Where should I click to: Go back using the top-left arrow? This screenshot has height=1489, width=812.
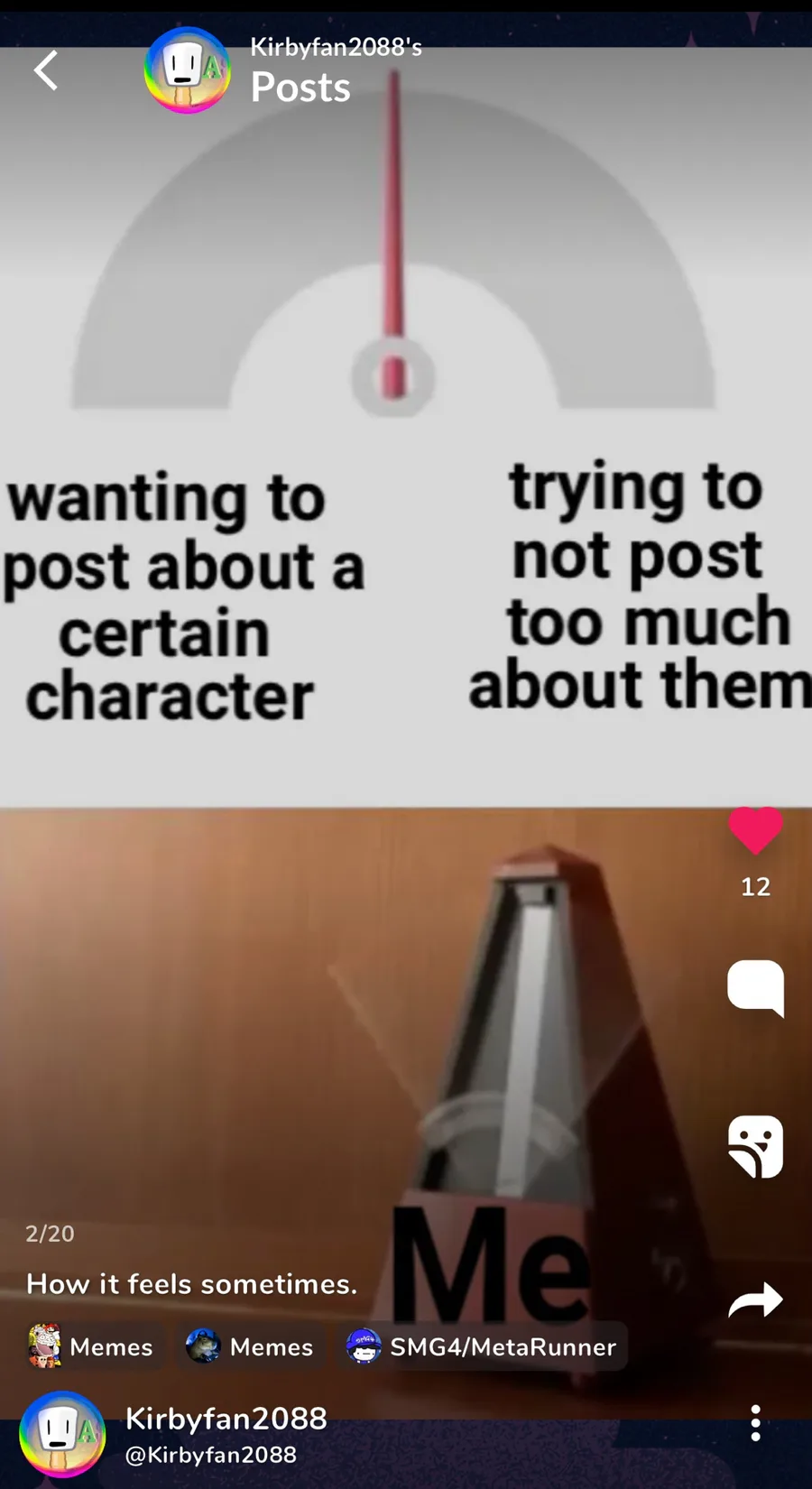coord(46,70)
